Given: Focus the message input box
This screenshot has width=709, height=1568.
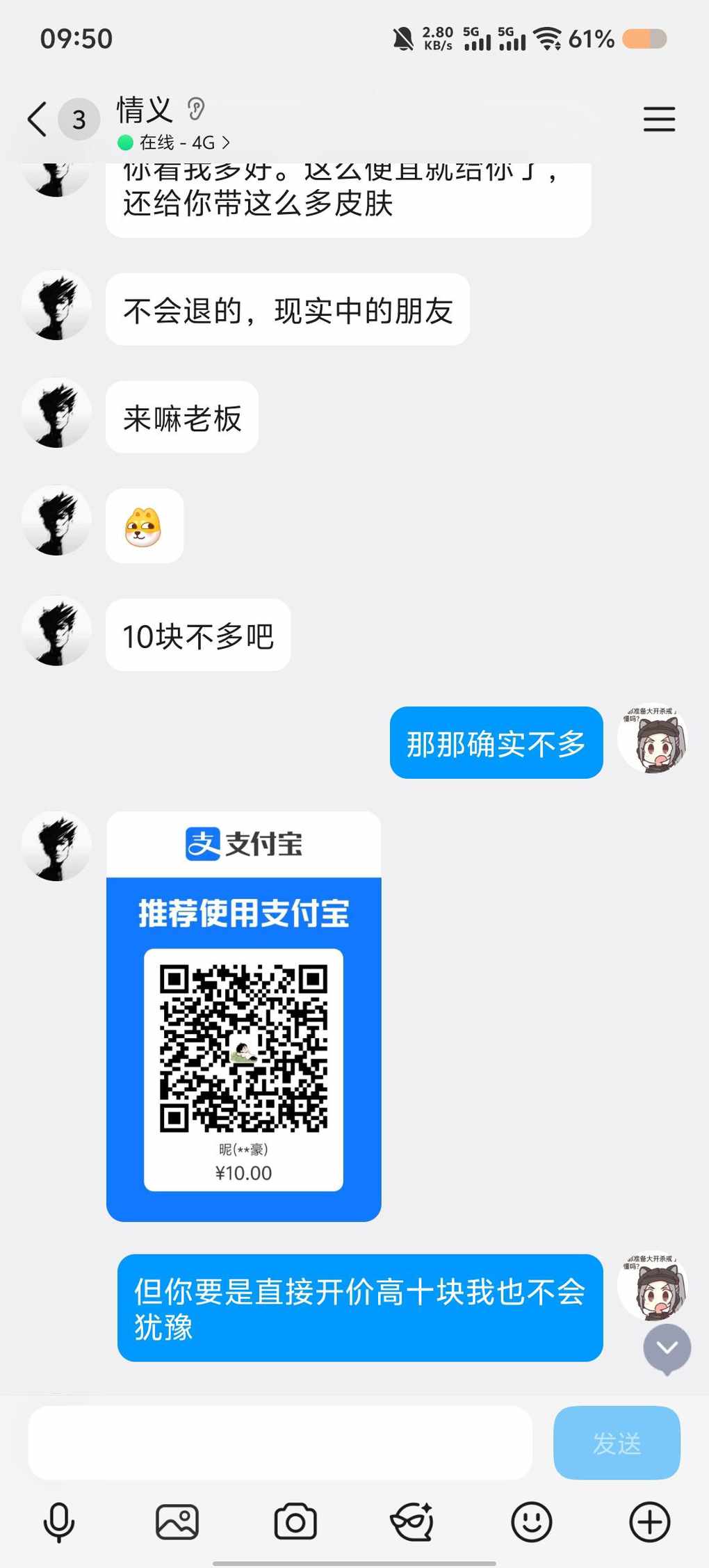Looking at the screenshot, I should click(x=279, y=1443).
